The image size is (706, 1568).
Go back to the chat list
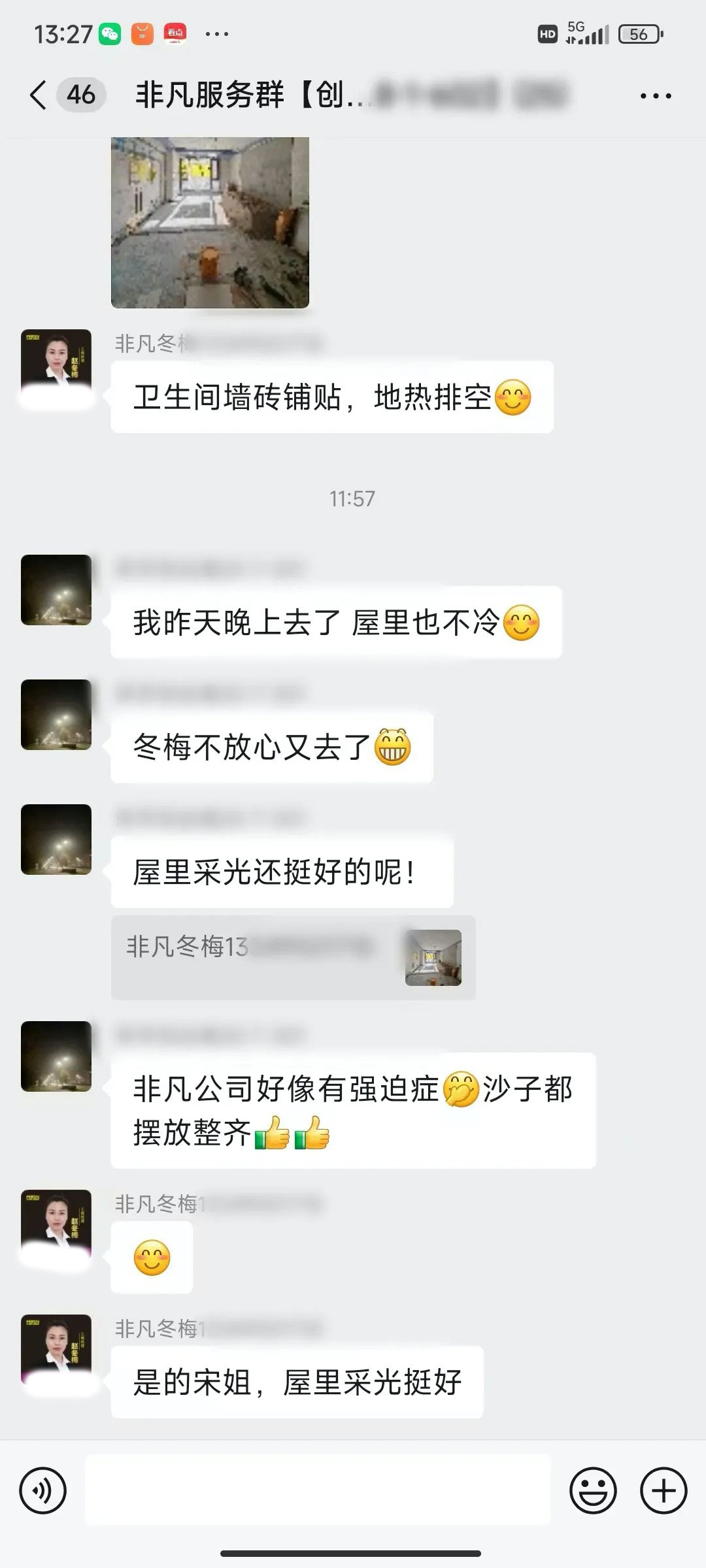tap(38, 95)
